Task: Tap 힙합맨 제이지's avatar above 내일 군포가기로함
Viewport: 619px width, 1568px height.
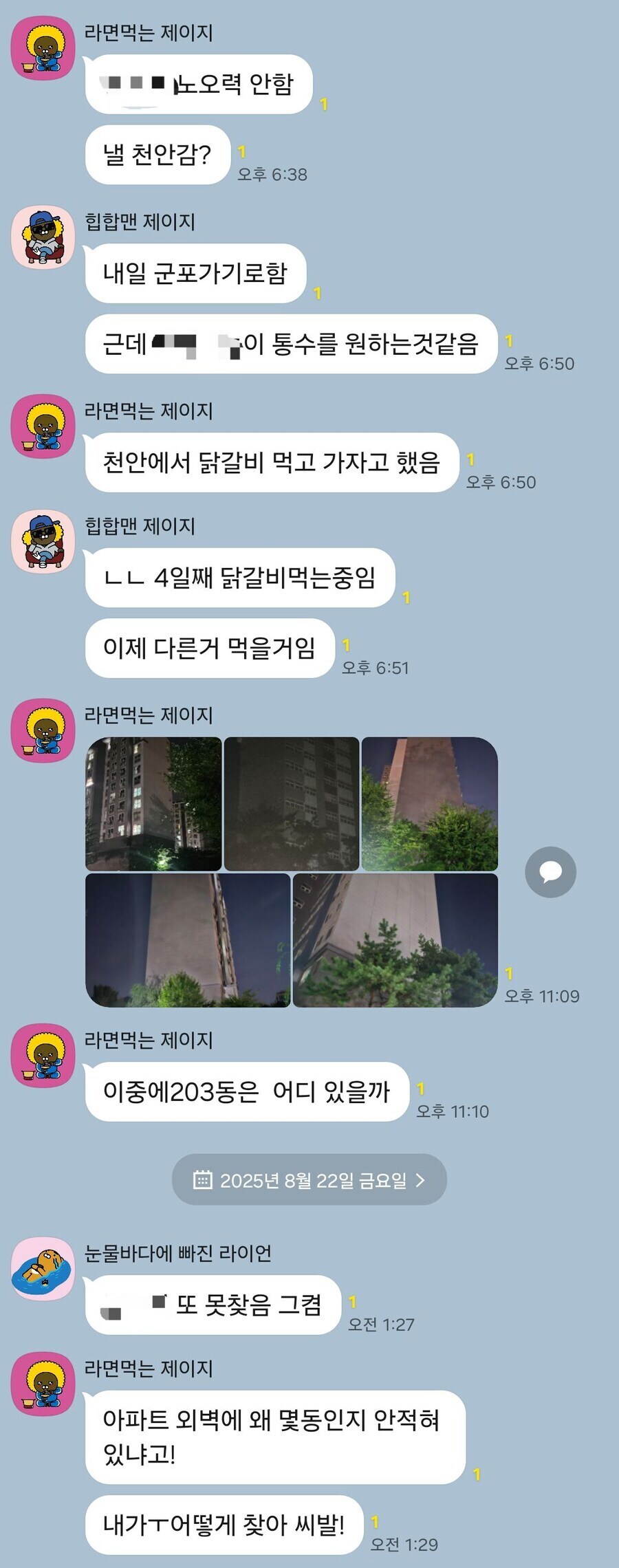Action: pos(43,237)
